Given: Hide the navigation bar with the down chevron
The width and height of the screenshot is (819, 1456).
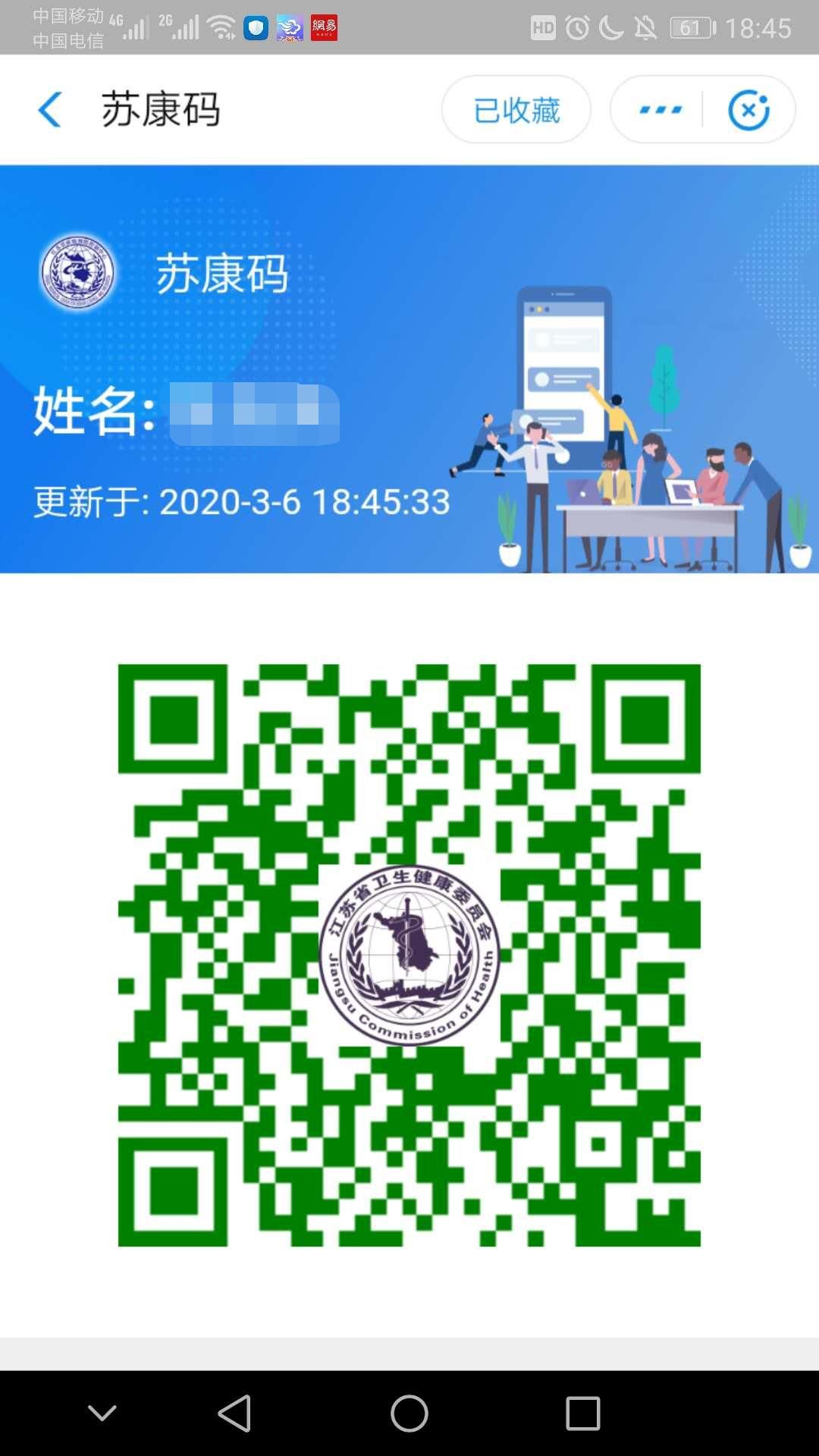Looking at the screenshot, I should click(102, 1414).
